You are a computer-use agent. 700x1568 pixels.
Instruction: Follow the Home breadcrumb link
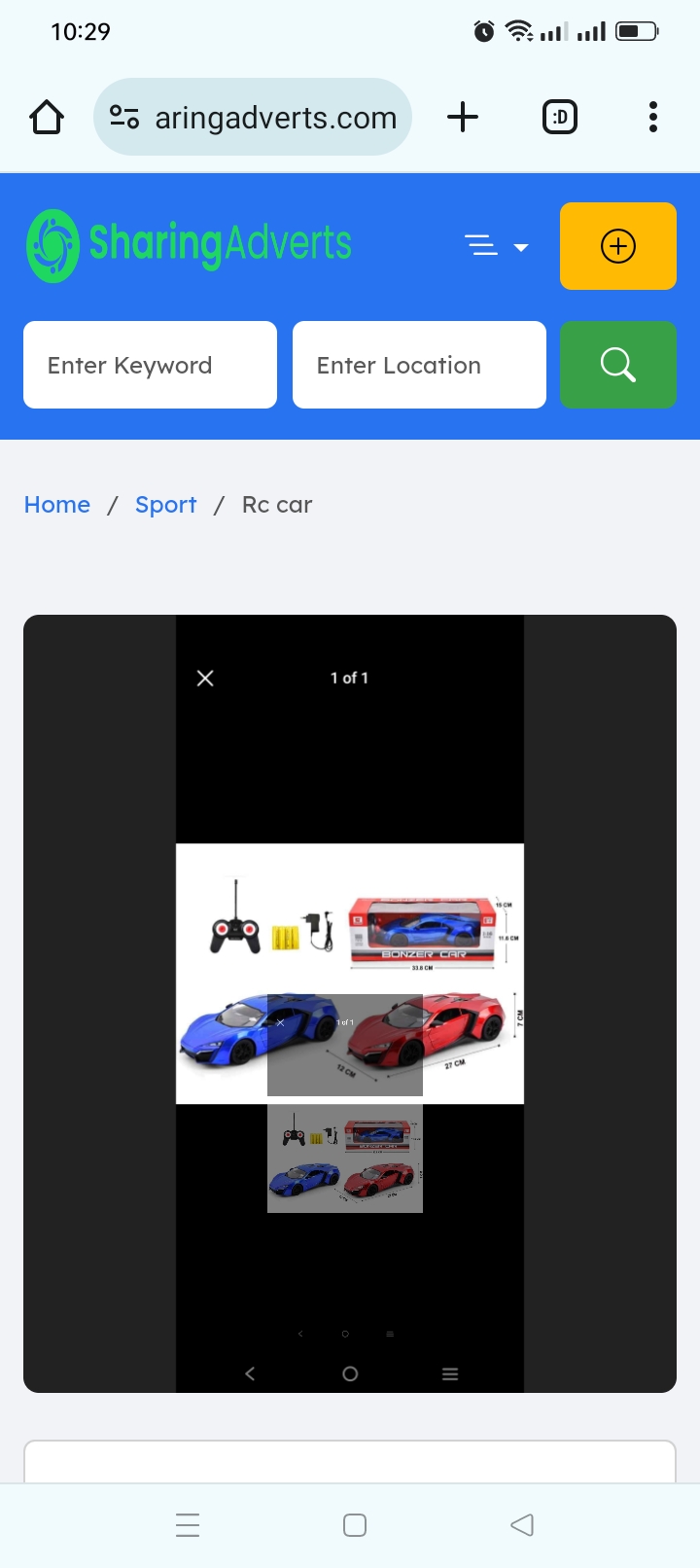click(57, 505)
